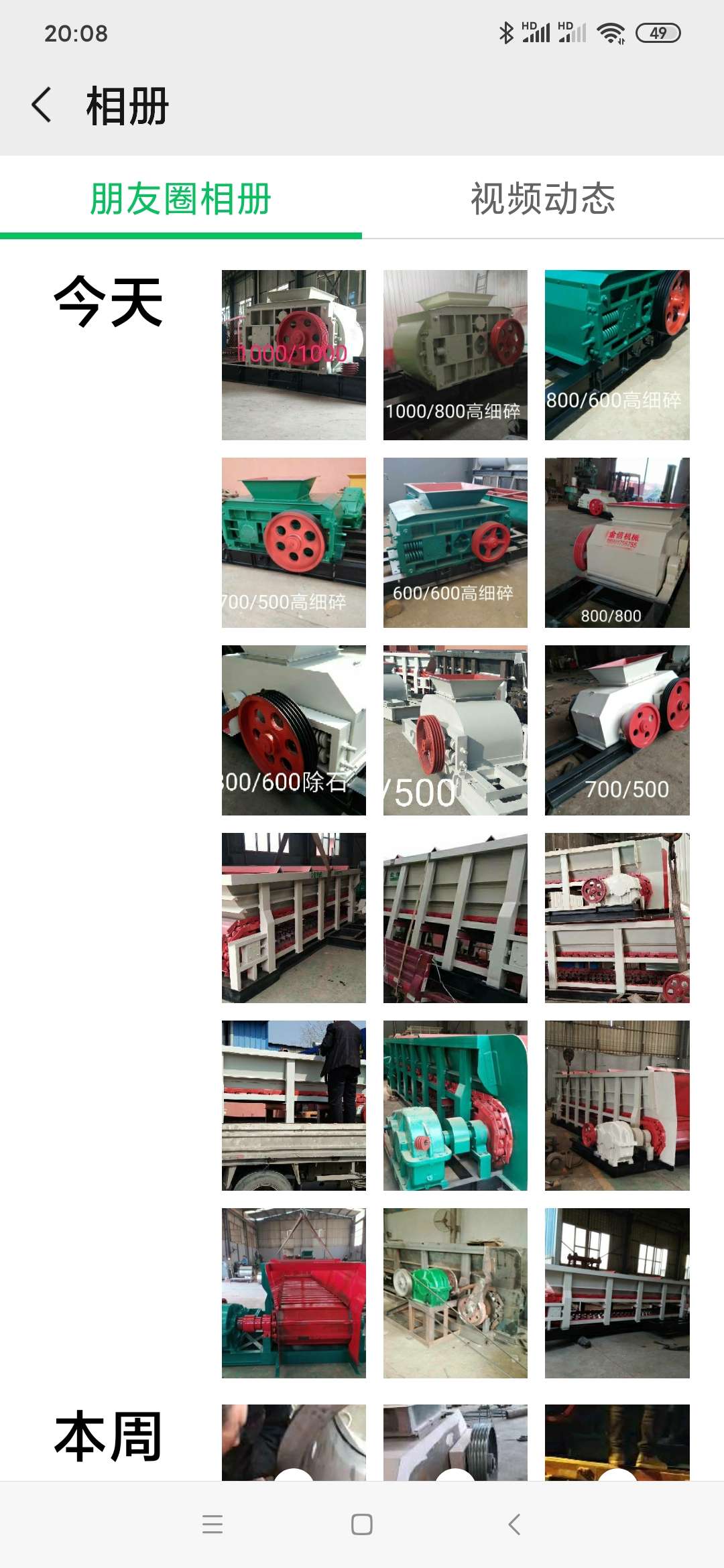View the dark-background photo captioned 700/500
Image resolution: width=724 pixels, height=1568 pixels.
617,730
